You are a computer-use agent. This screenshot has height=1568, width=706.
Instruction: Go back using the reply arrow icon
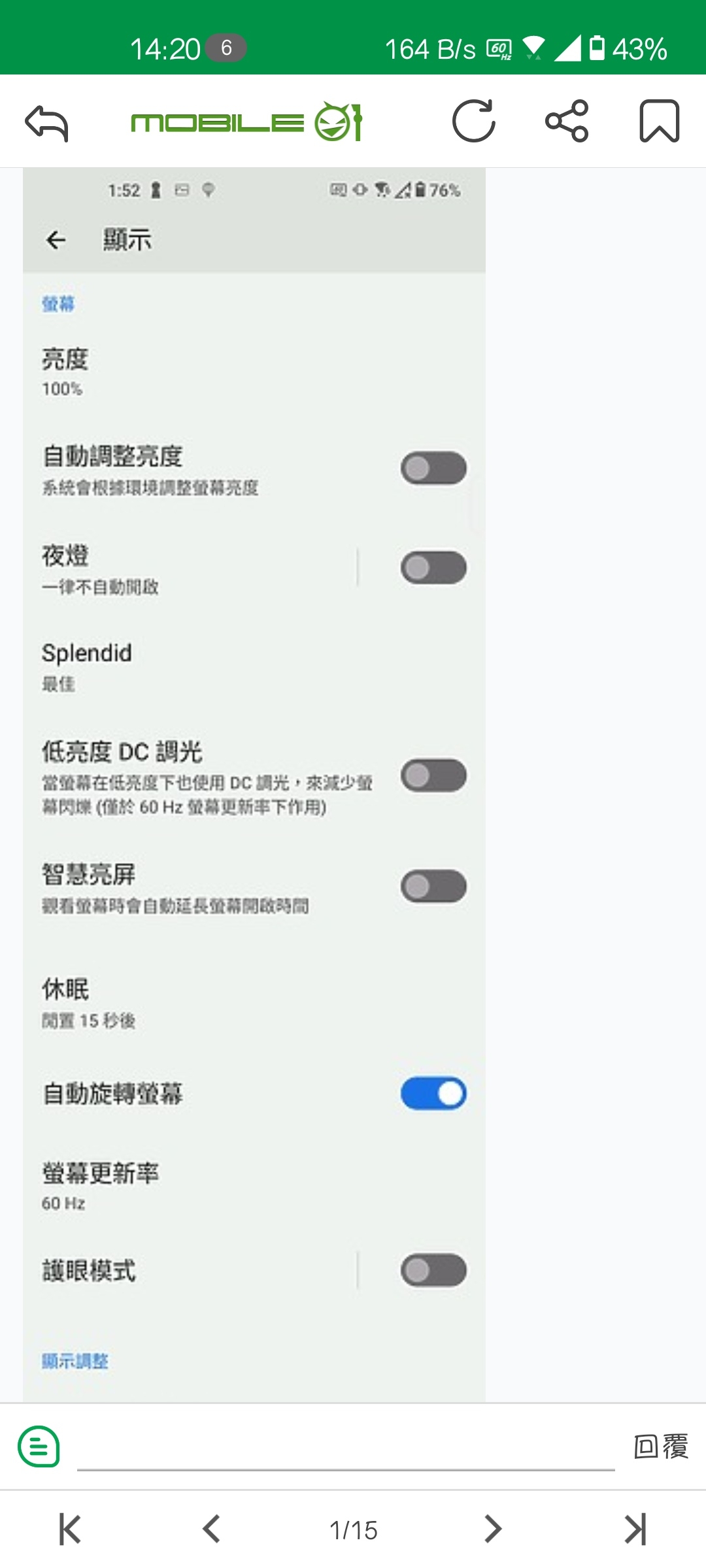[x=46, y=122]
